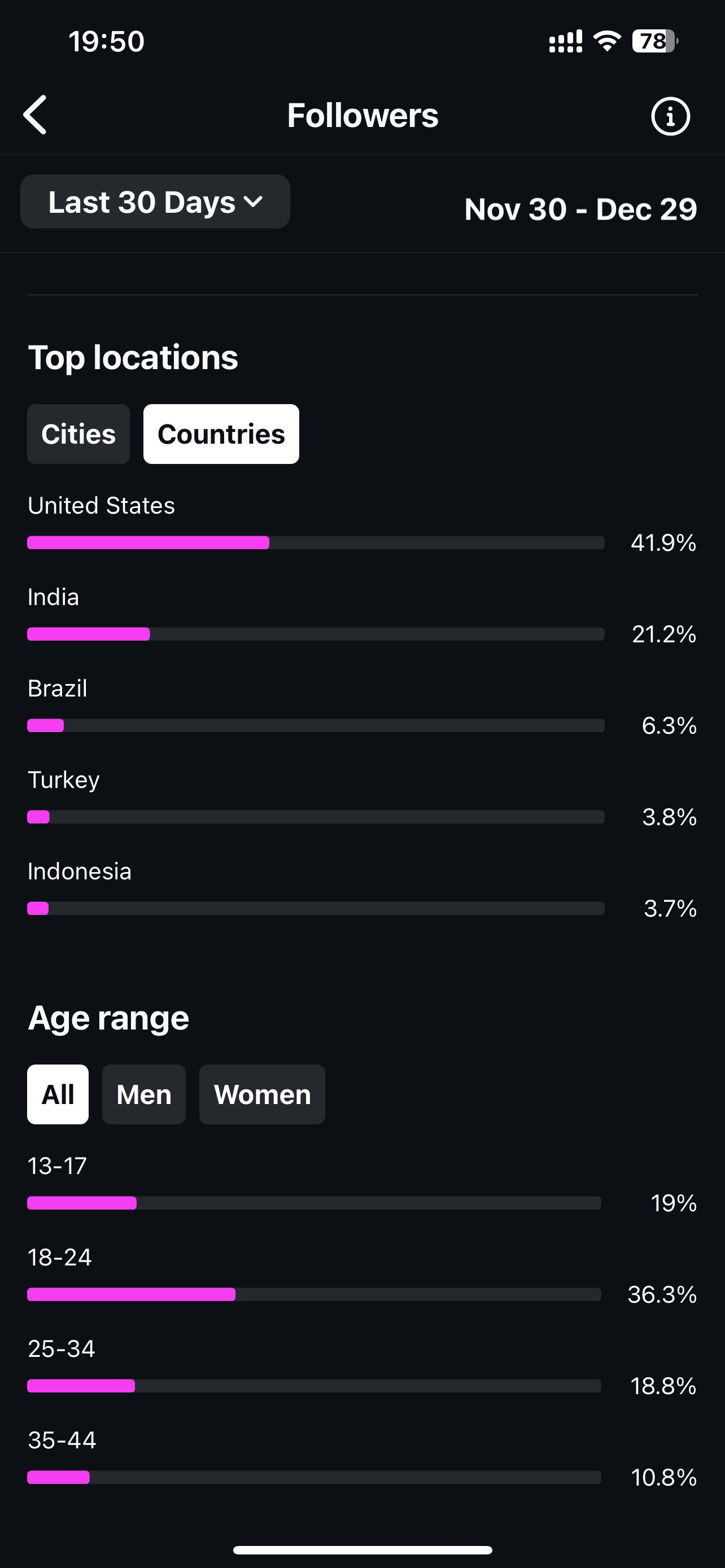Show age range for All
This screenshot has height=1568, width=725.
58,1094
